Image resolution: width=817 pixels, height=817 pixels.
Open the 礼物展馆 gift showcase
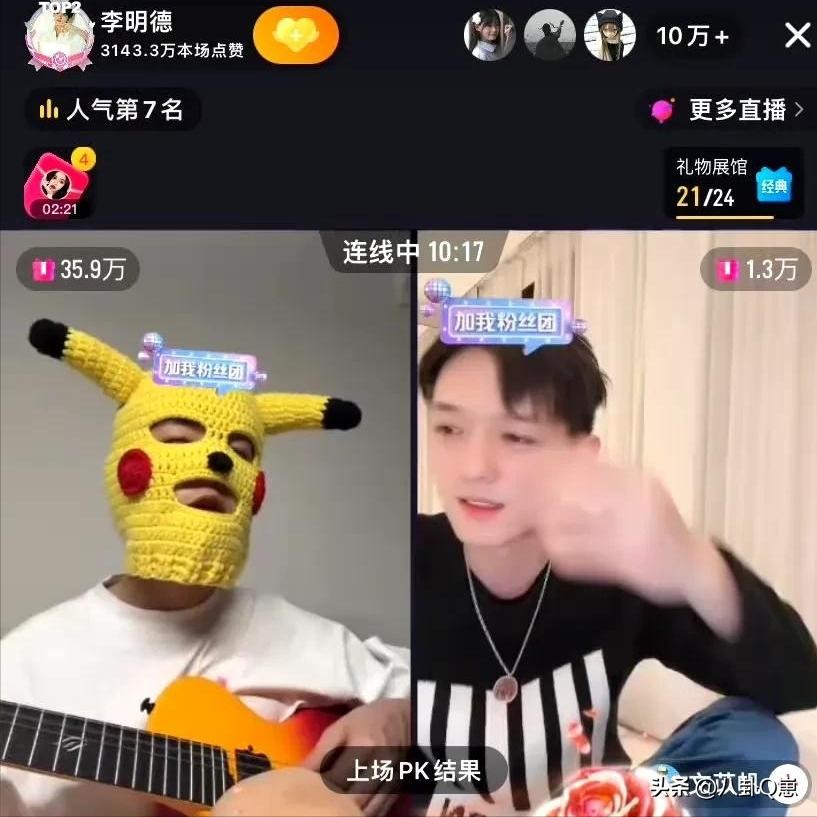click(x=733, y=184)
